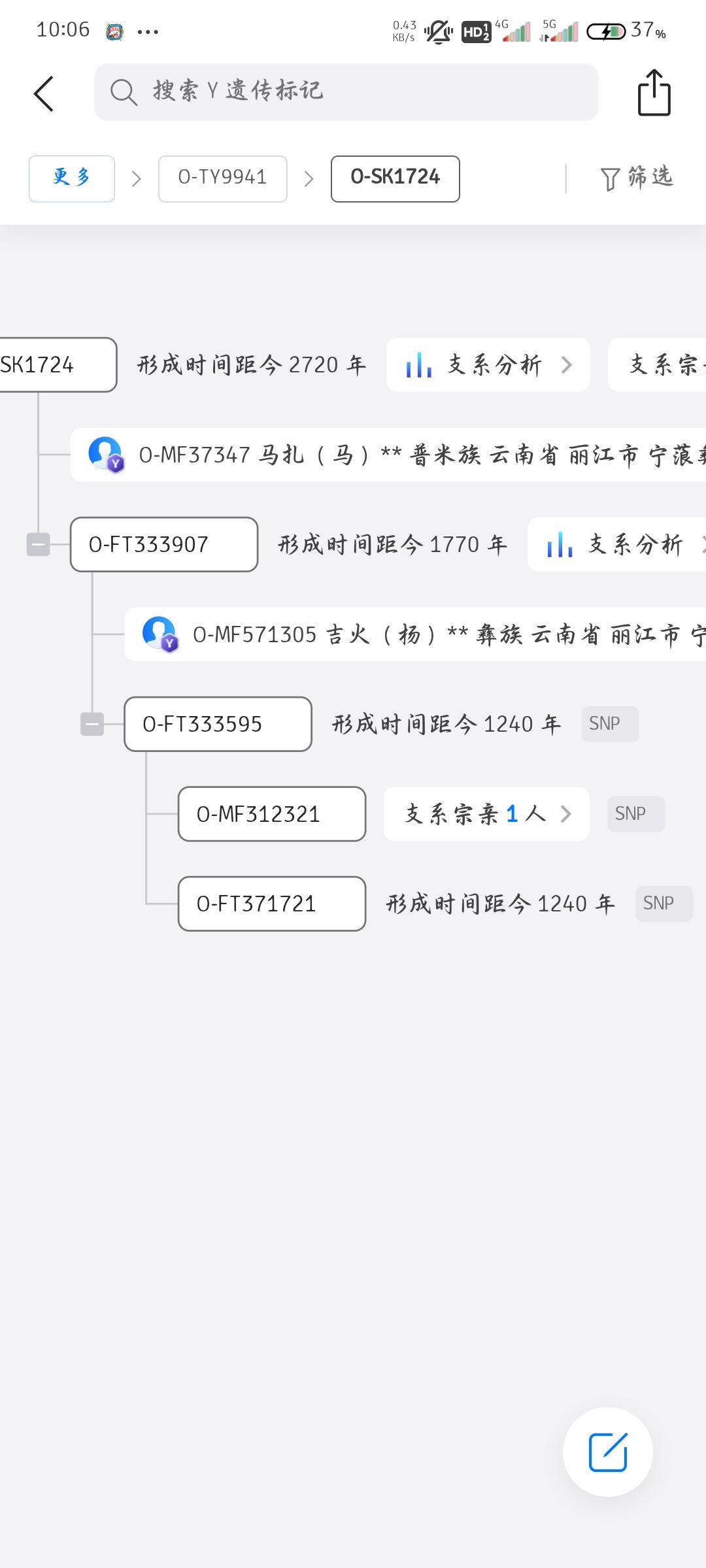Open the O-MF312321 node

[x=272, y=814]
